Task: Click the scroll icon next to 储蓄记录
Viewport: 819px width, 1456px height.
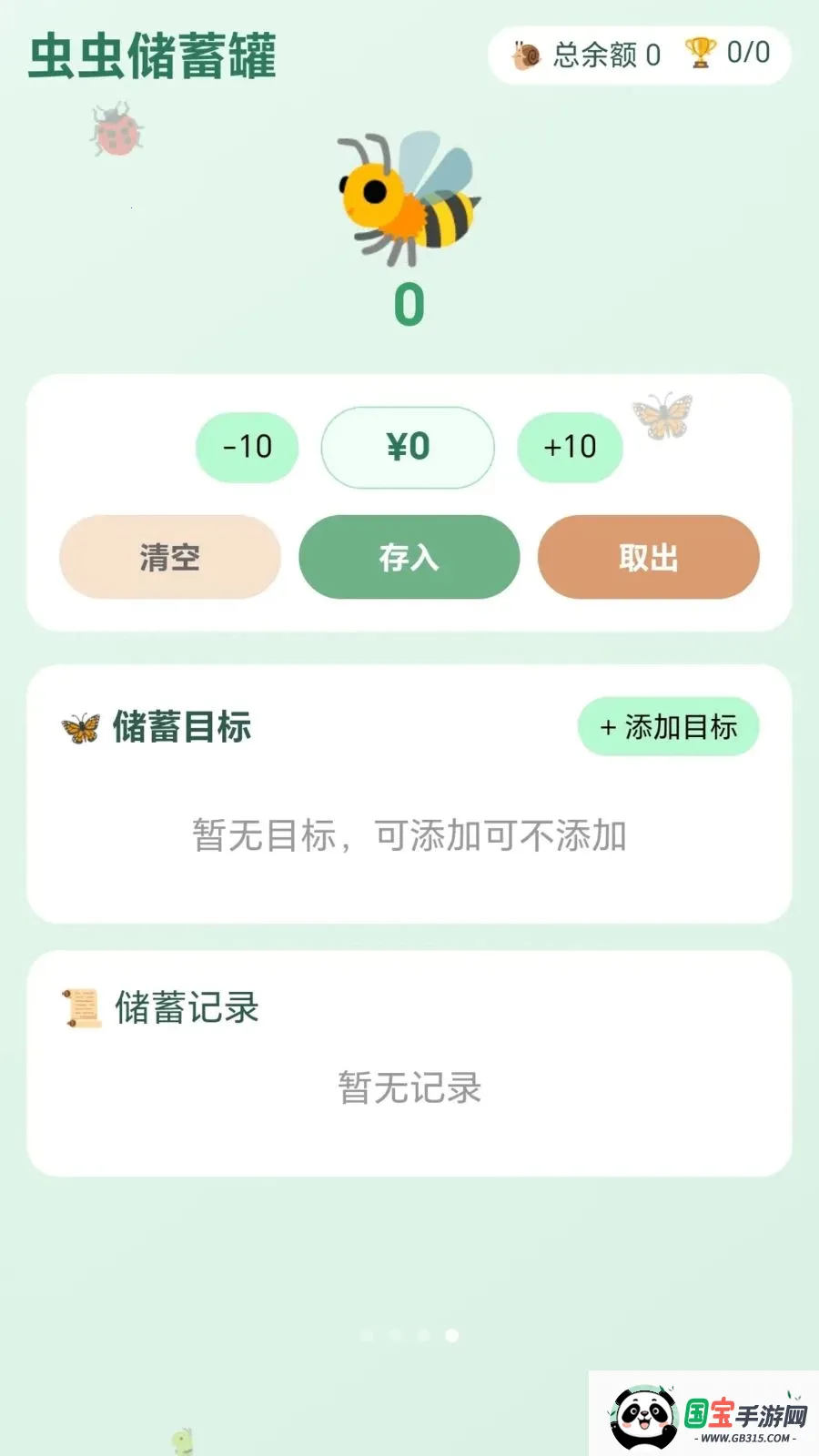Action: click(80, 1006)
